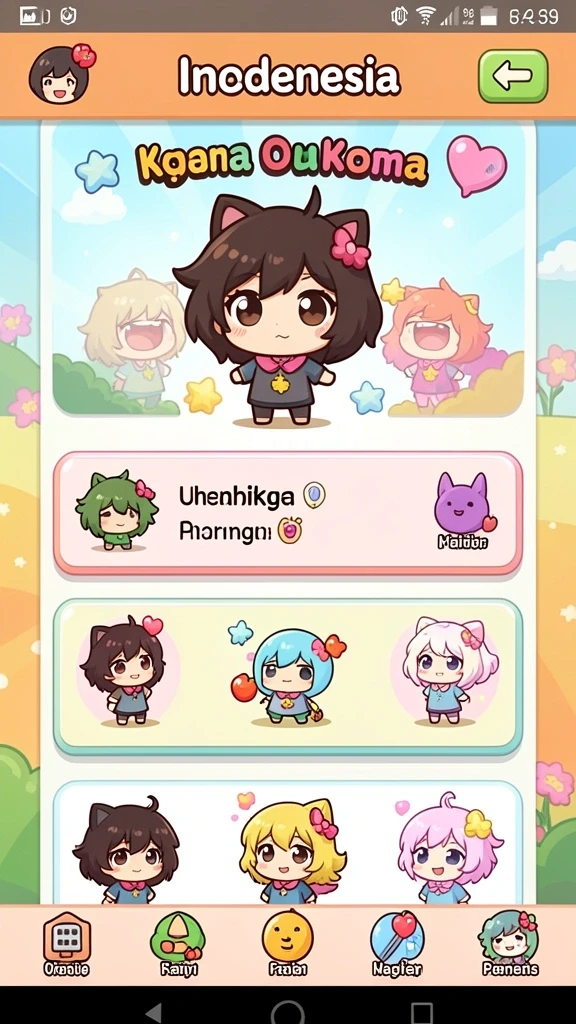Open the Nagler tab
Screen dimensions: 576x1024
pyautogui.click(x=397, y=944)
